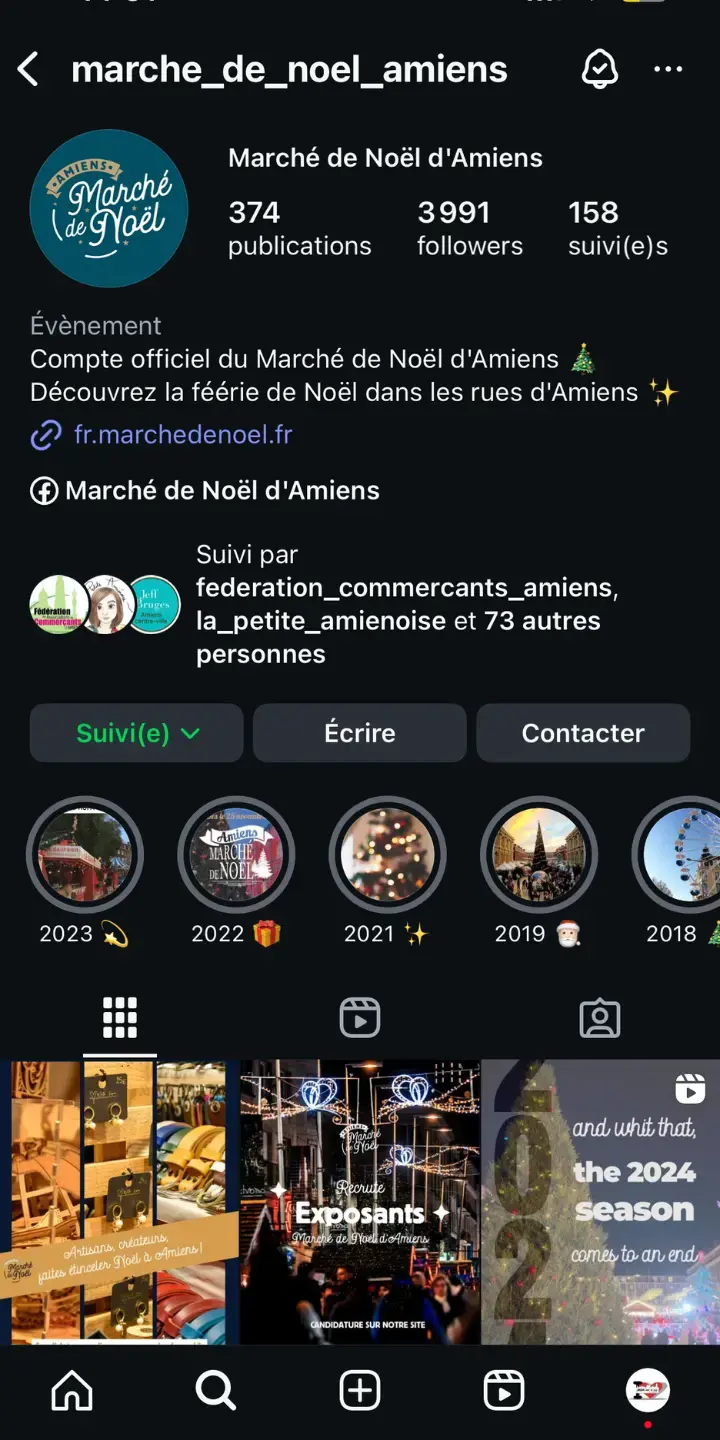This screenshot has height=1440, width=720.
Task: Tap the Contacter button
Action: point(583,733)
